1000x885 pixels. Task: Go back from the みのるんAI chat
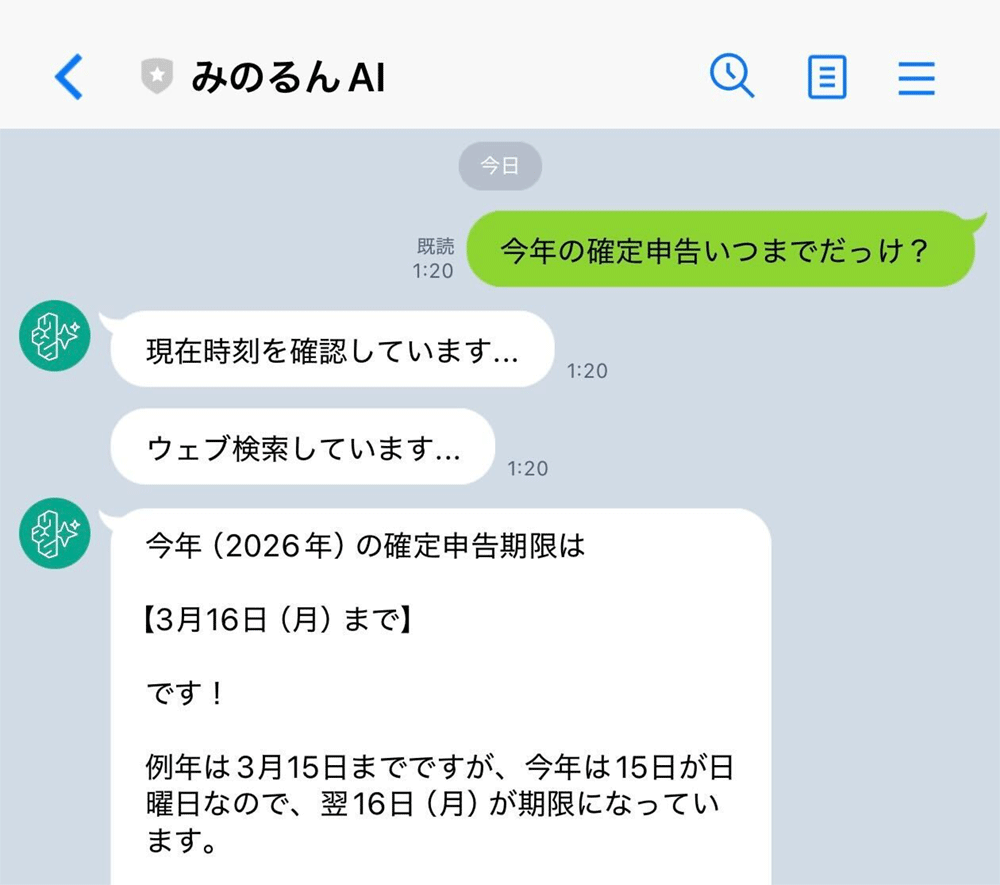(x=68, y=77)
